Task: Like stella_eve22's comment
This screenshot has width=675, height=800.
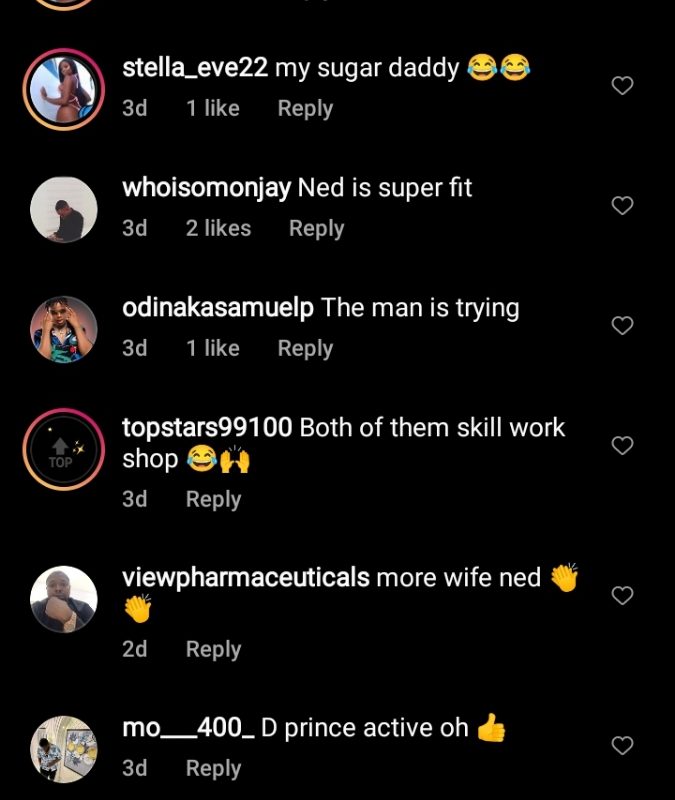Action: point(622,86)
